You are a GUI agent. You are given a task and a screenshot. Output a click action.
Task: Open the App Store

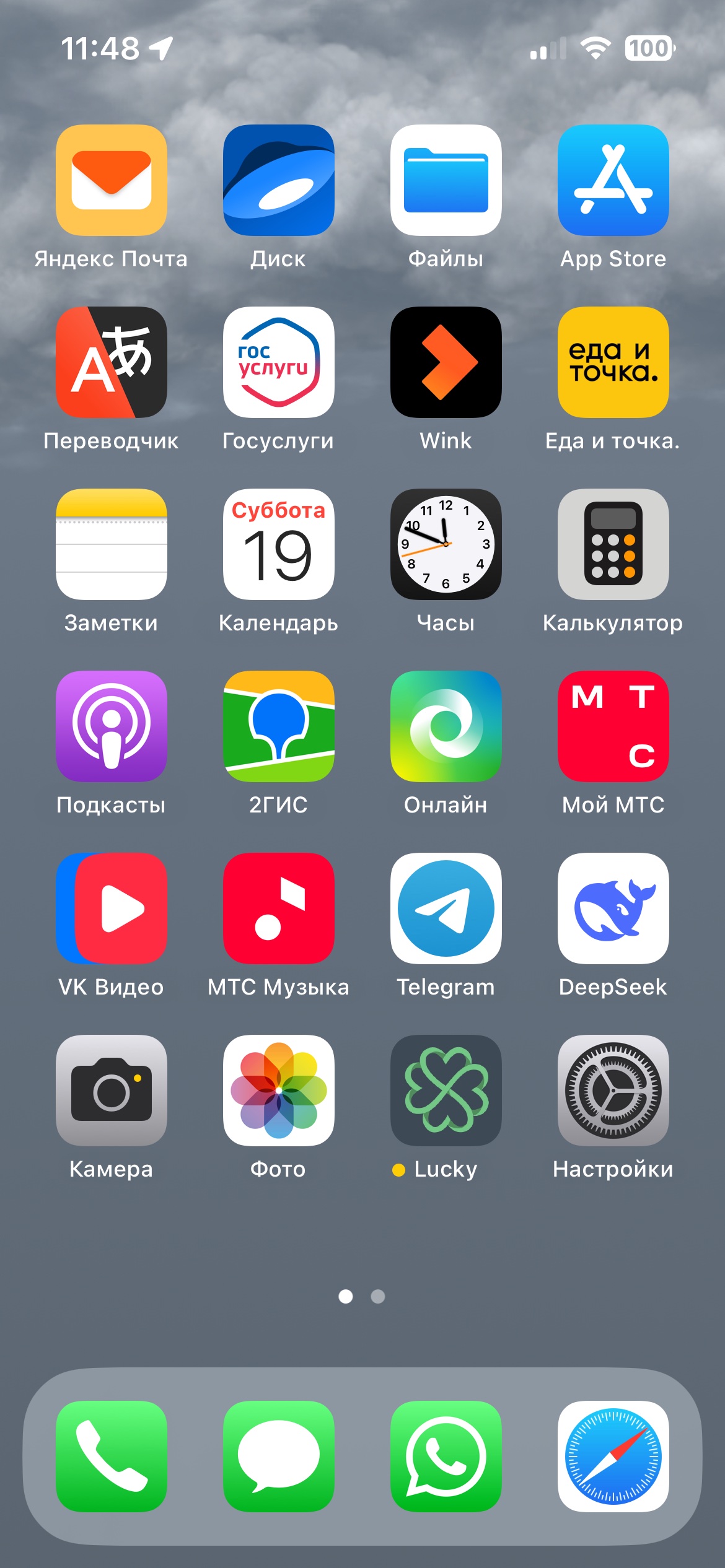(613, 180)
